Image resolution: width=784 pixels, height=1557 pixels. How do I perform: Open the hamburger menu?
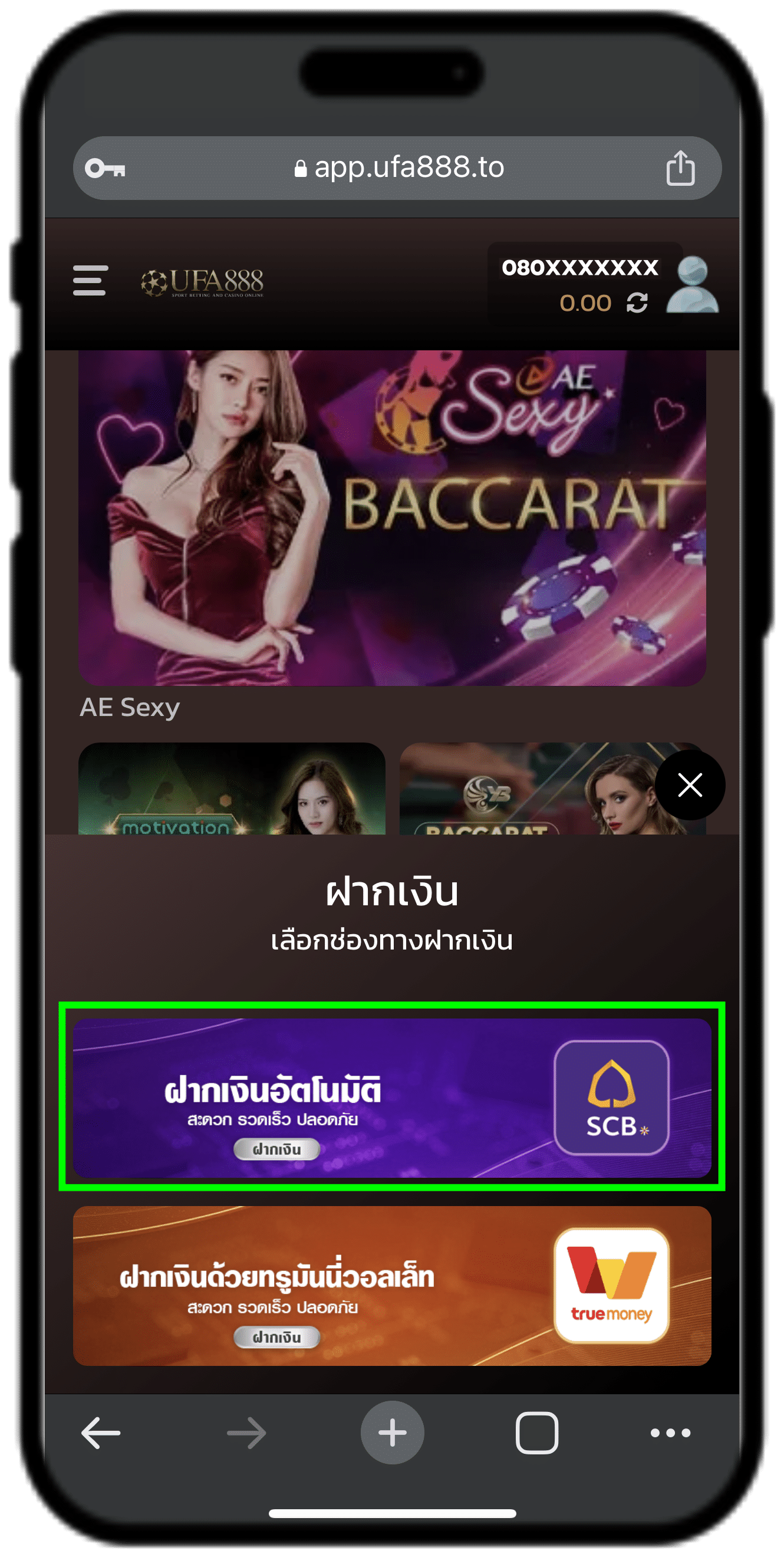tap(90, 281)
